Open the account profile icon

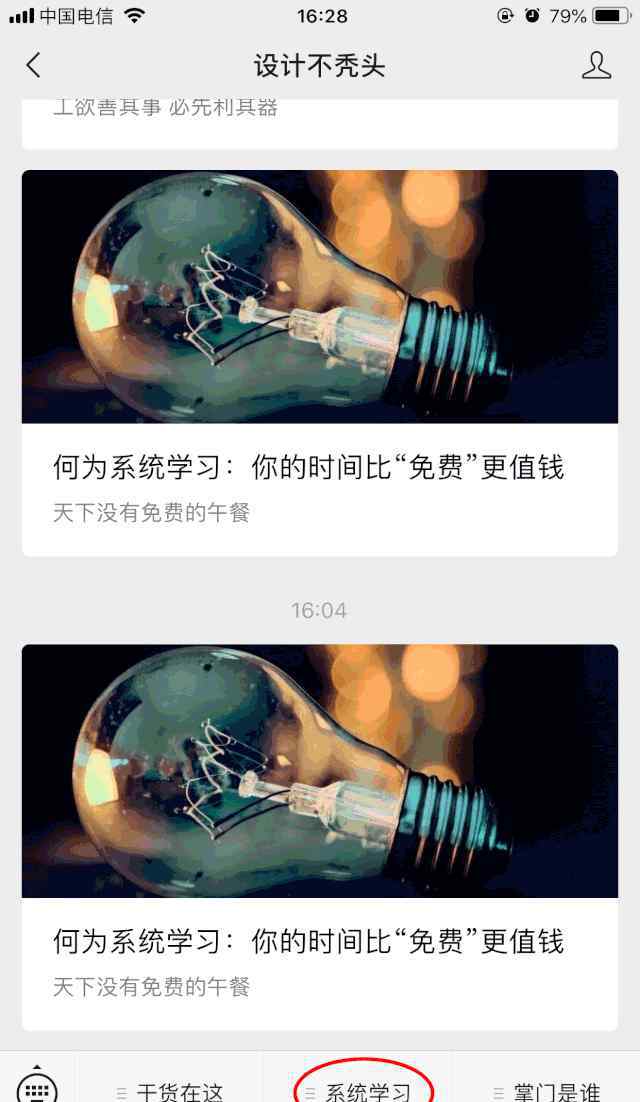pyautogui.click(x=596, y=66)
